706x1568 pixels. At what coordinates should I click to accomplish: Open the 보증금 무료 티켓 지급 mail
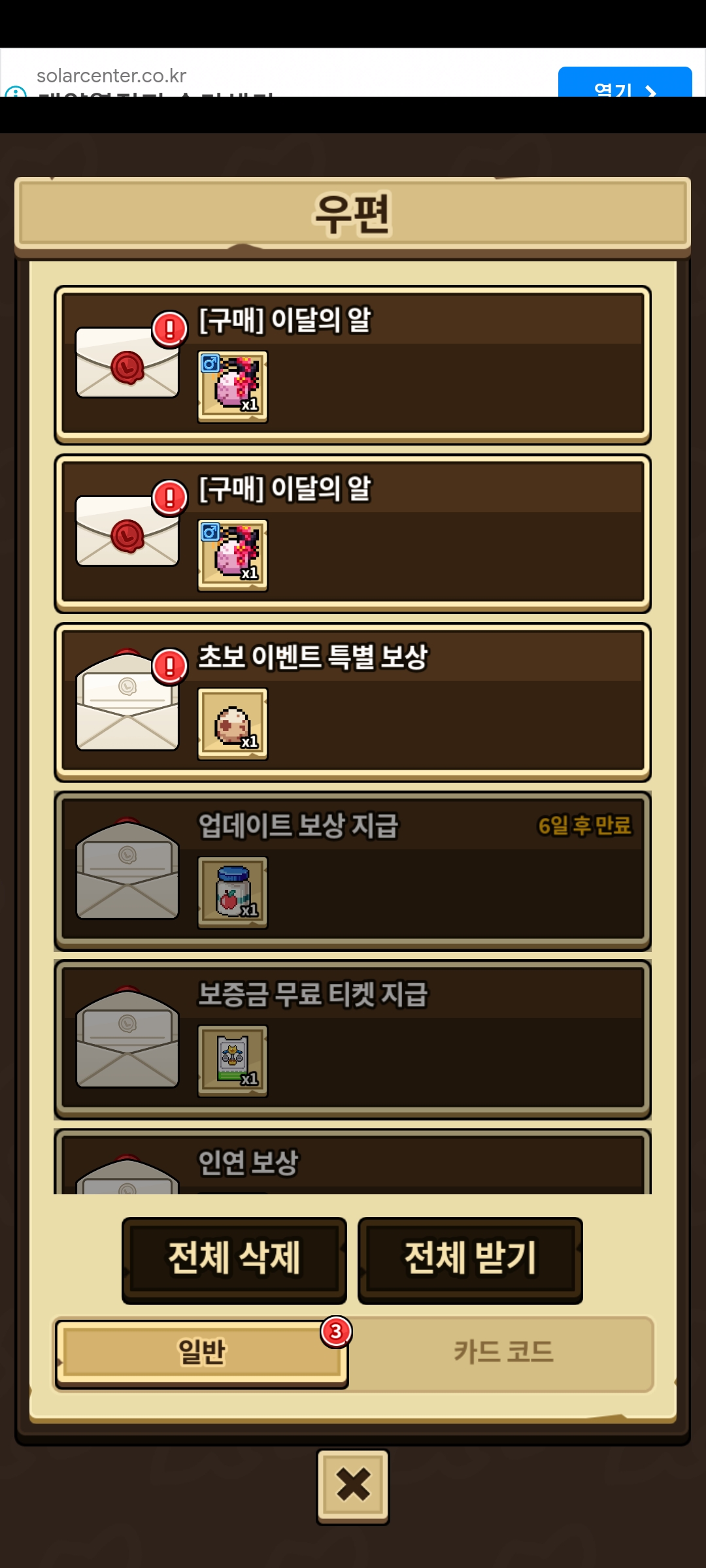(x=353, y=1039)
